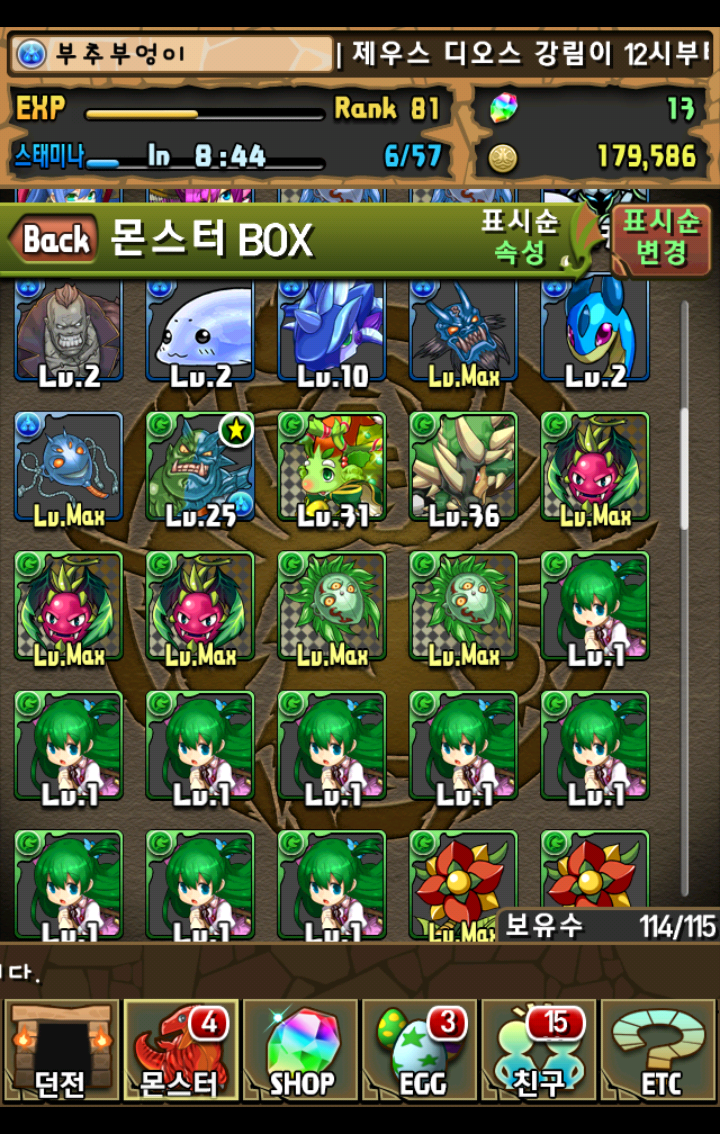Open the SHOP tab
This screenshot has height=1134, width=720.
pyautogui.click(x=300, y=1050)
